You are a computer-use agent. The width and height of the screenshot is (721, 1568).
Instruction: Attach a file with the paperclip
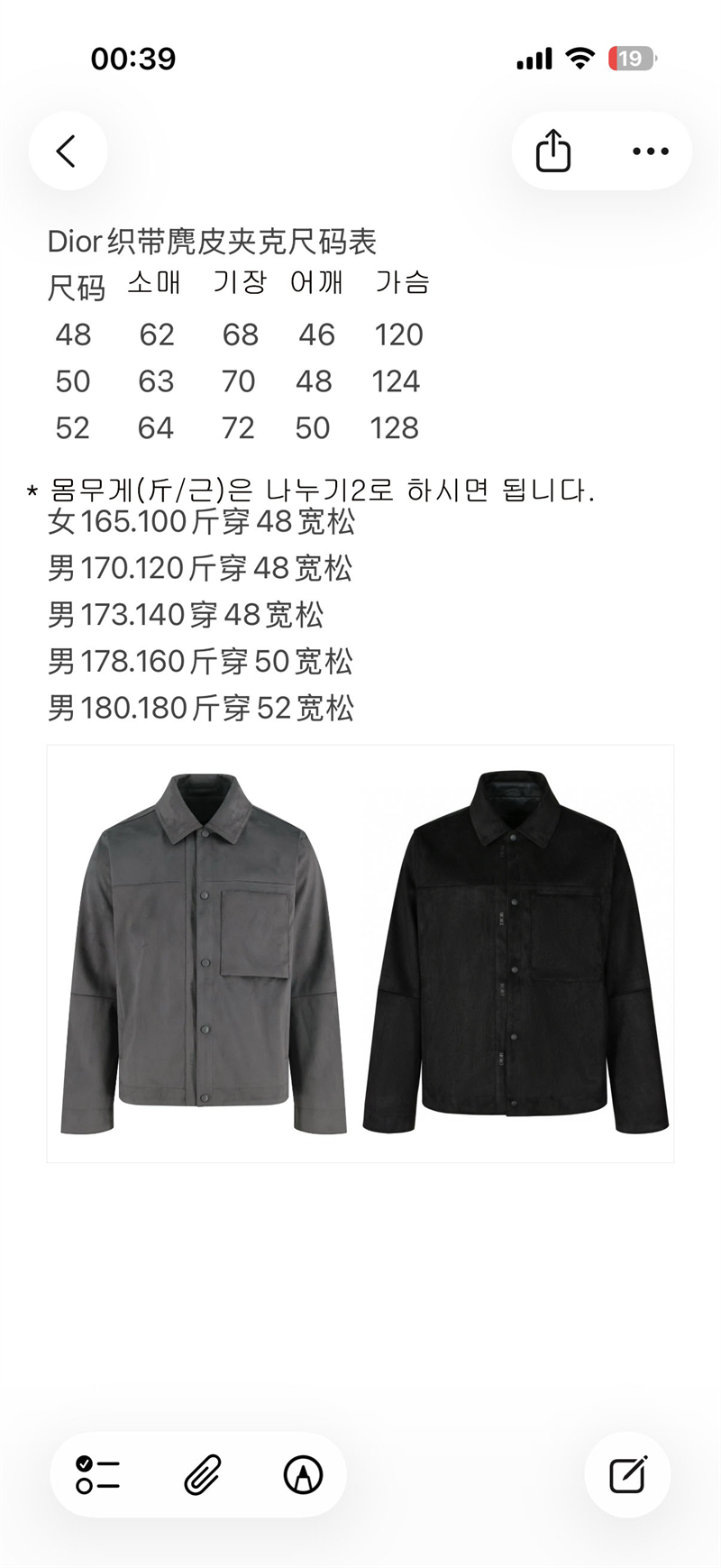click(x=202, y=1475)
